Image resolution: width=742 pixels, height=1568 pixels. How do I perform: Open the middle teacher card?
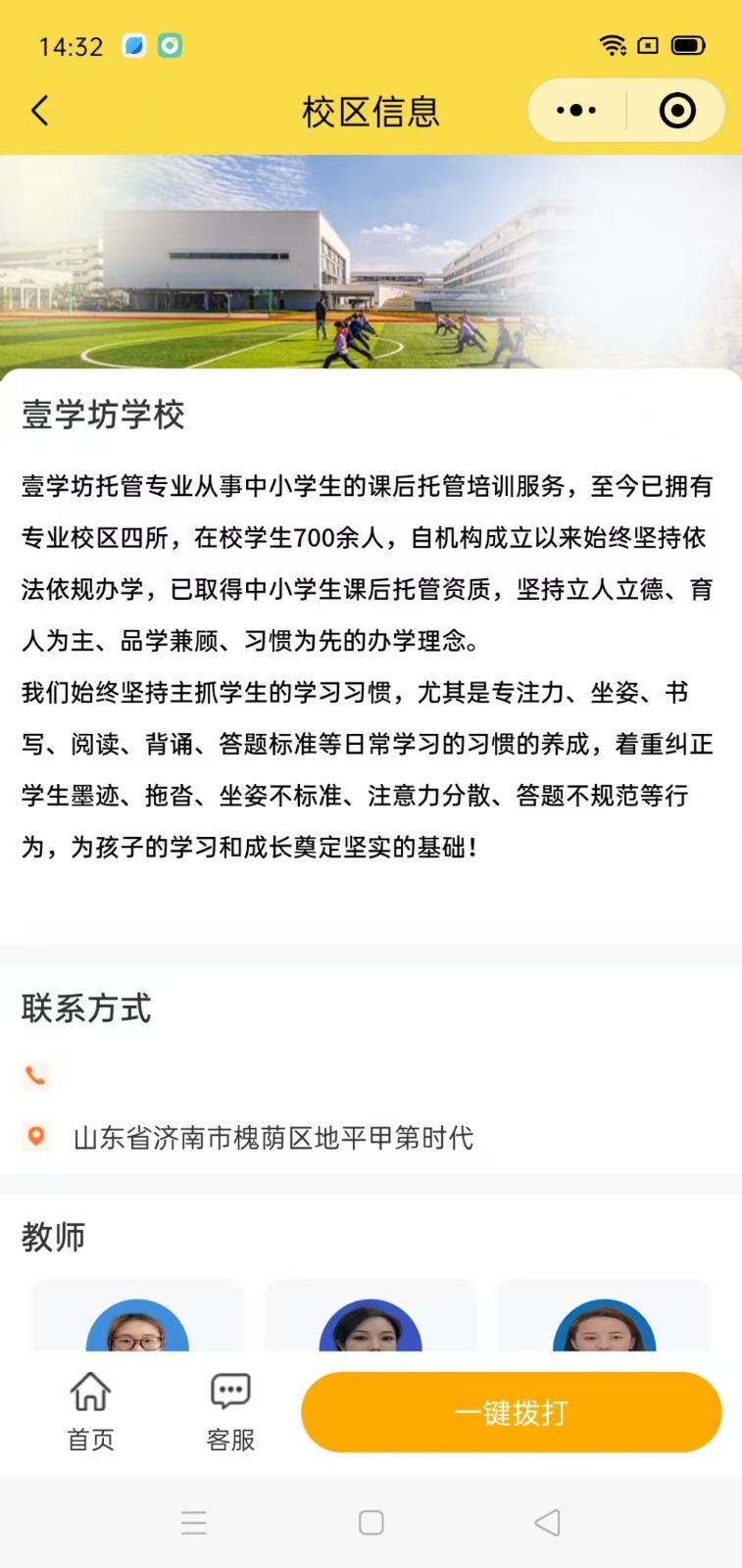[371, 1316]
